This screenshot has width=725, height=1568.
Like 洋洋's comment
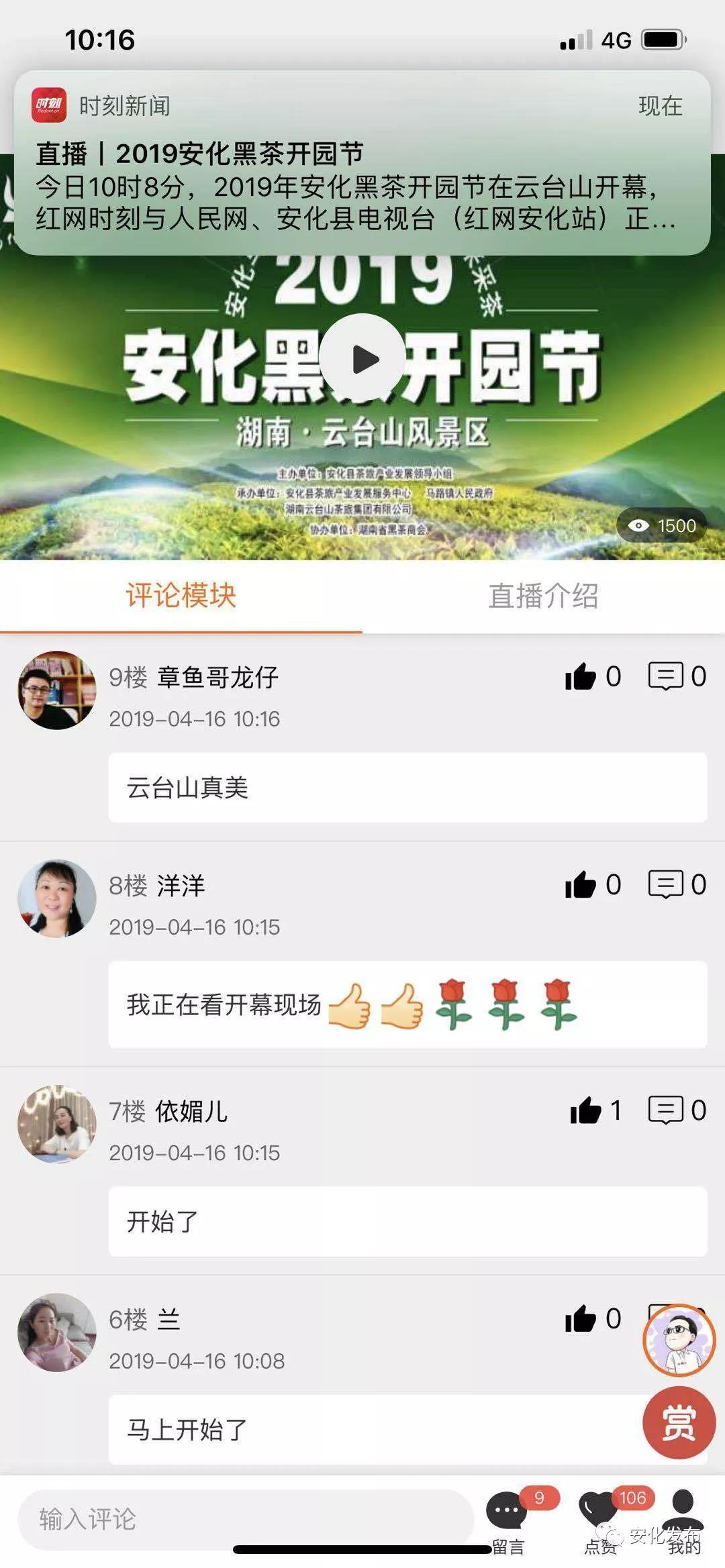[x=581, y=884]
